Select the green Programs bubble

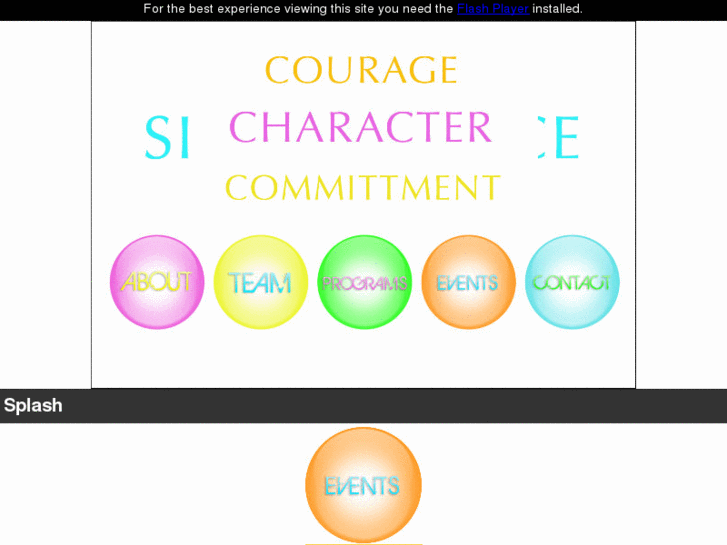364,282
